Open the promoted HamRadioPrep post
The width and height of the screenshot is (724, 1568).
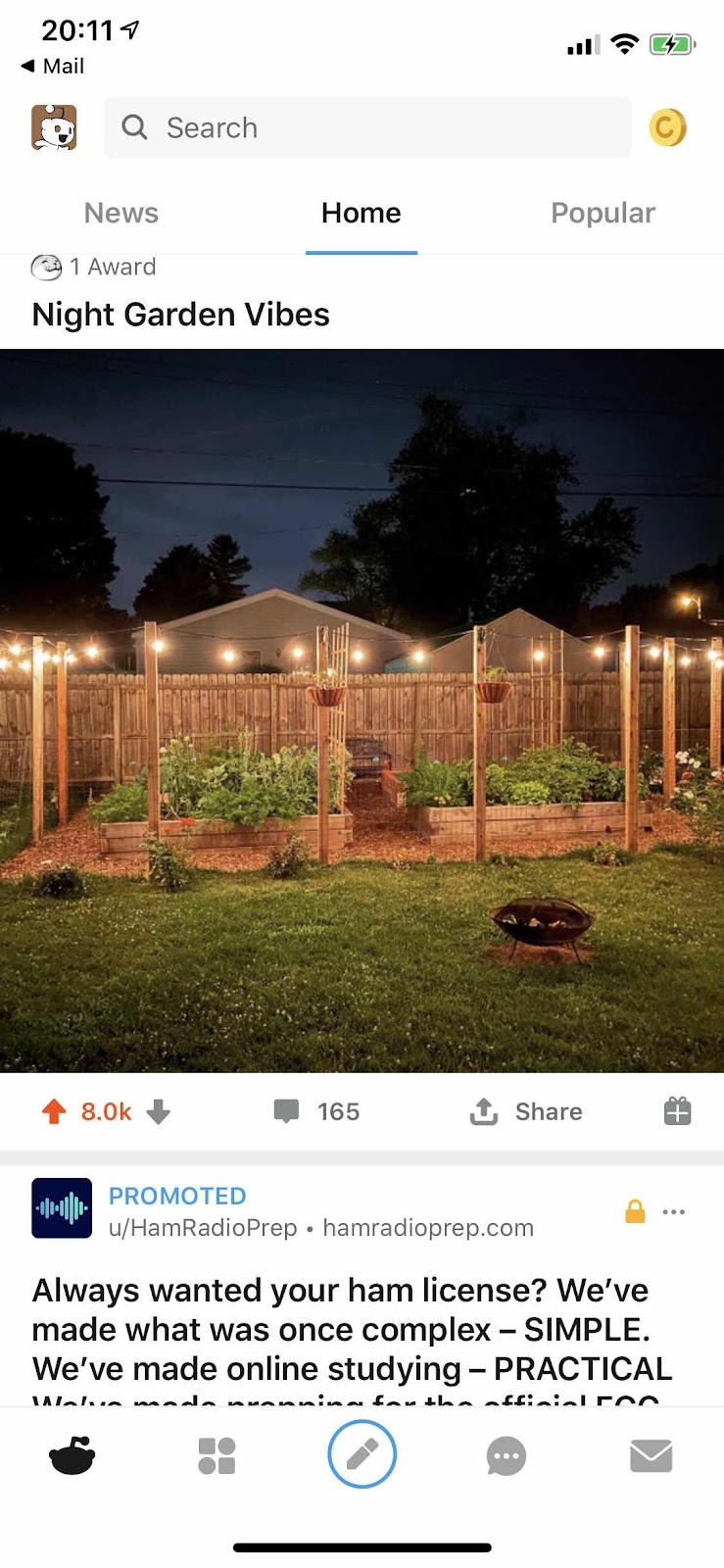[x=353, y=1329]
